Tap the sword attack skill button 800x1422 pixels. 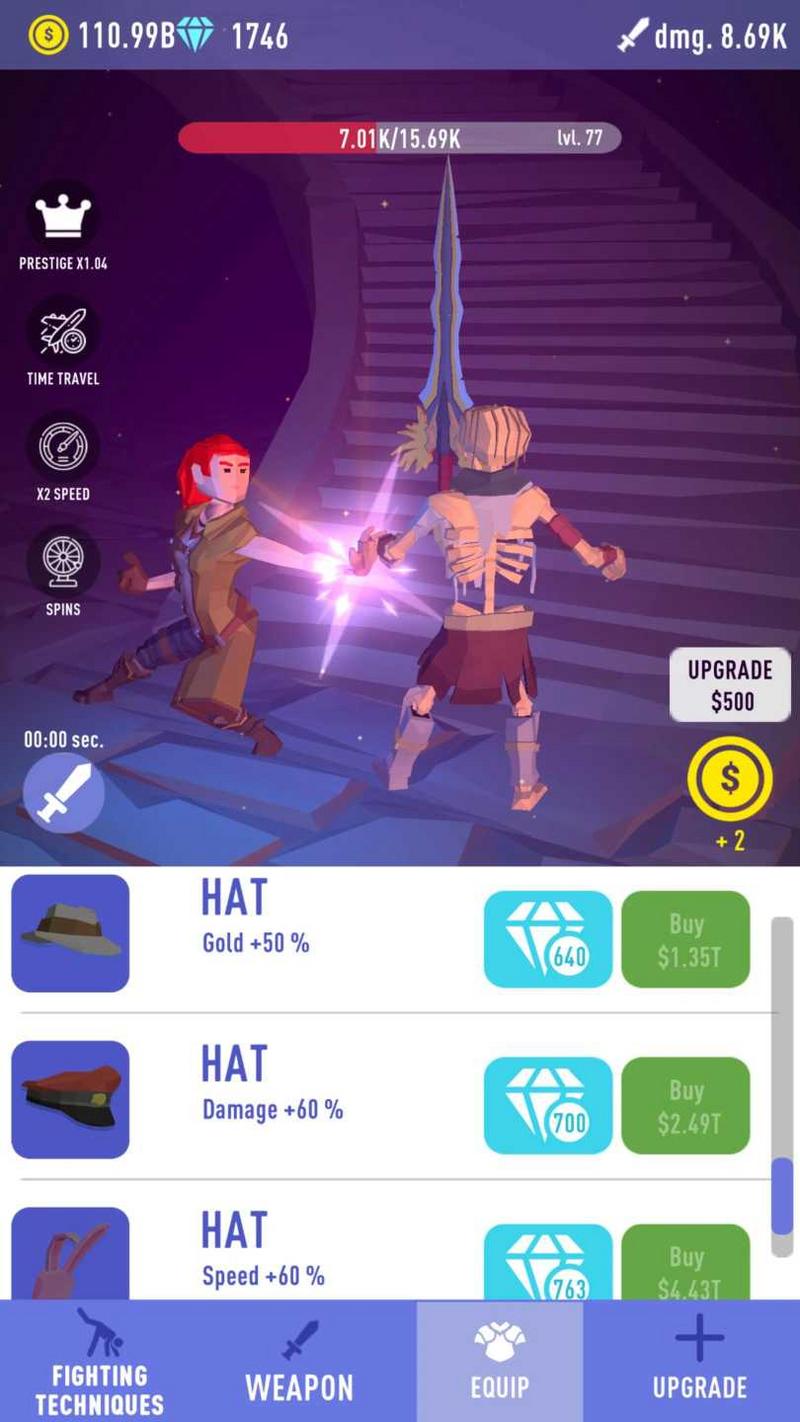63,795
